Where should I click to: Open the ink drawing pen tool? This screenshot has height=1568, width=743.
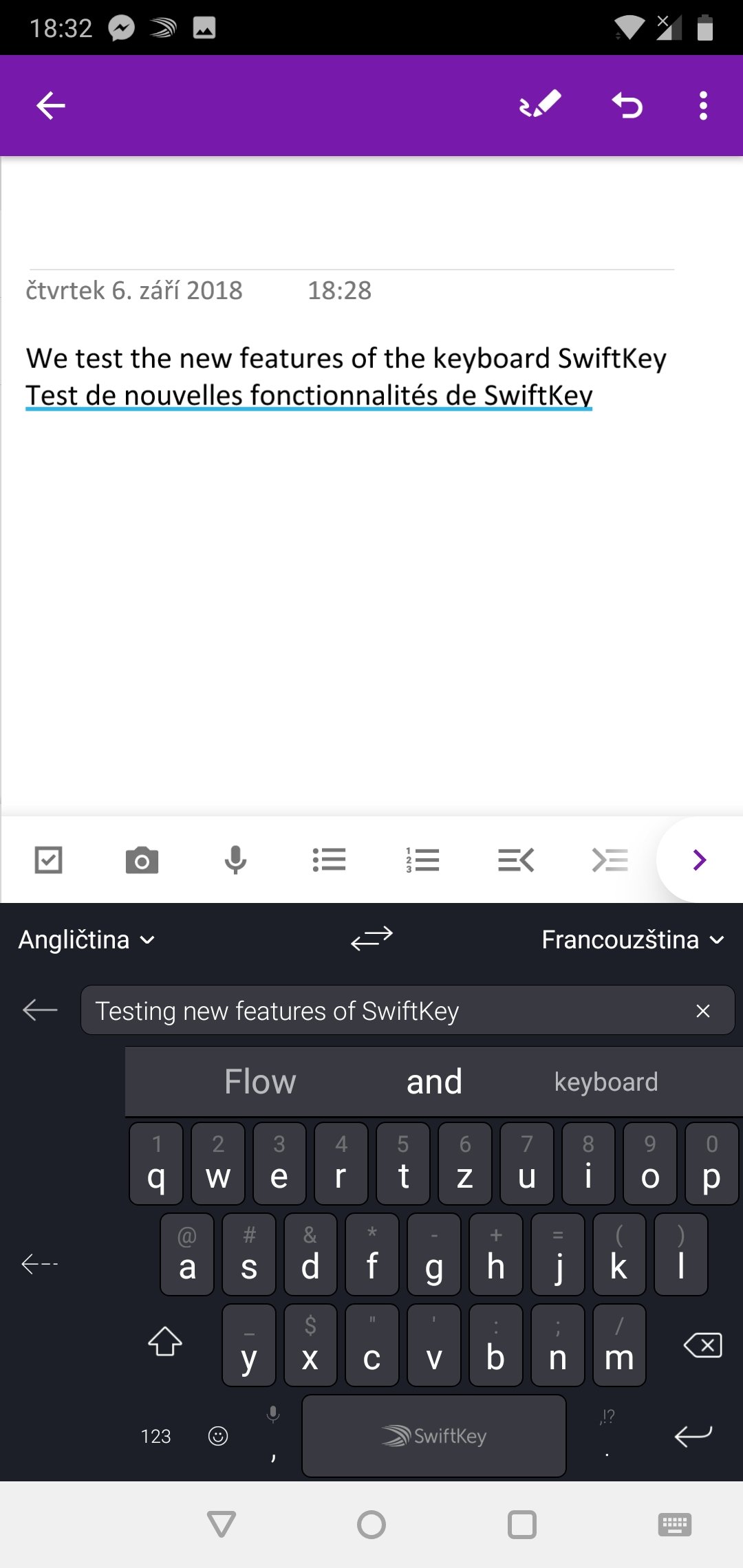pos(540,105)
